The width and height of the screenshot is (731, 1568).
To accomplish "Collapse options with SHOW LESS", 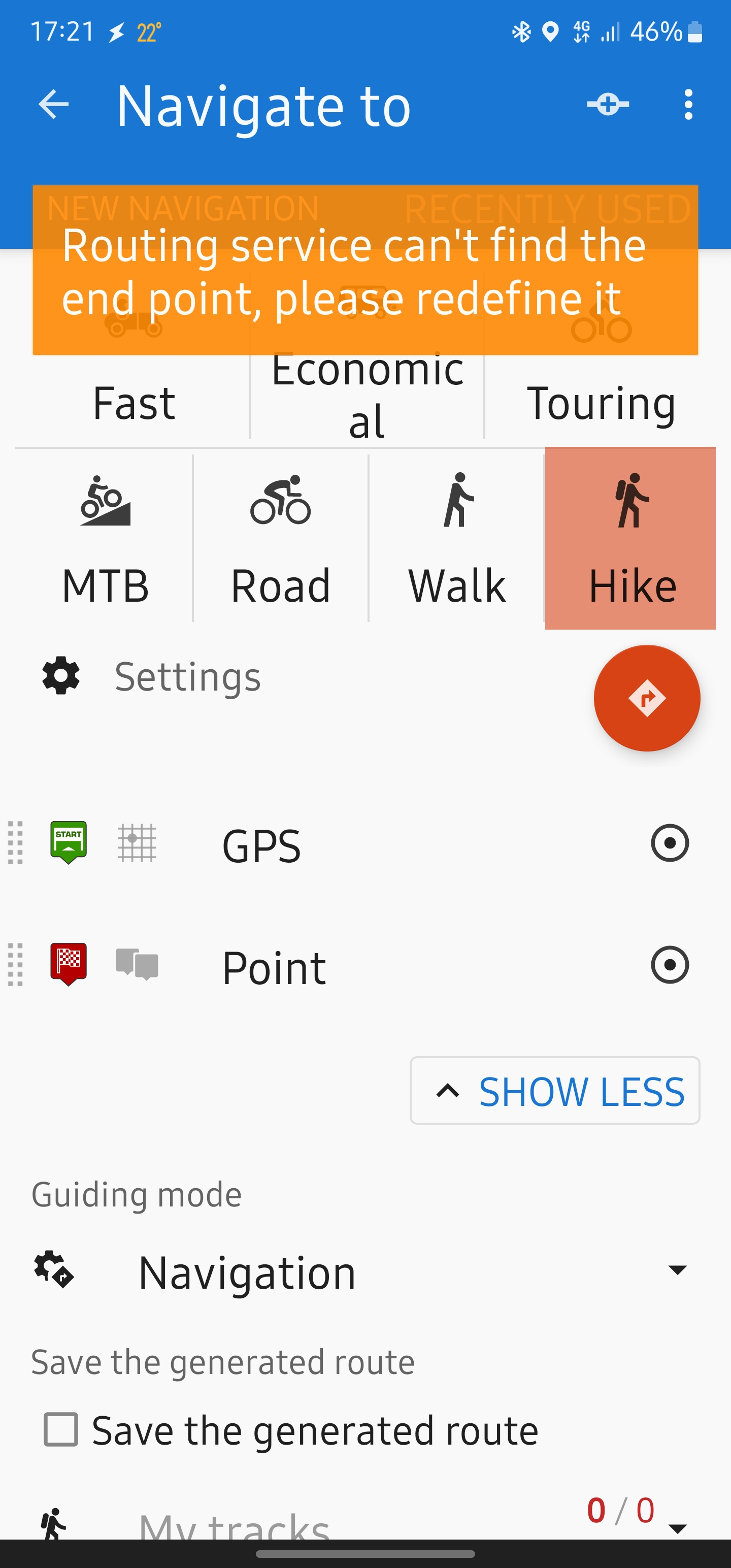I will 554,1091.
